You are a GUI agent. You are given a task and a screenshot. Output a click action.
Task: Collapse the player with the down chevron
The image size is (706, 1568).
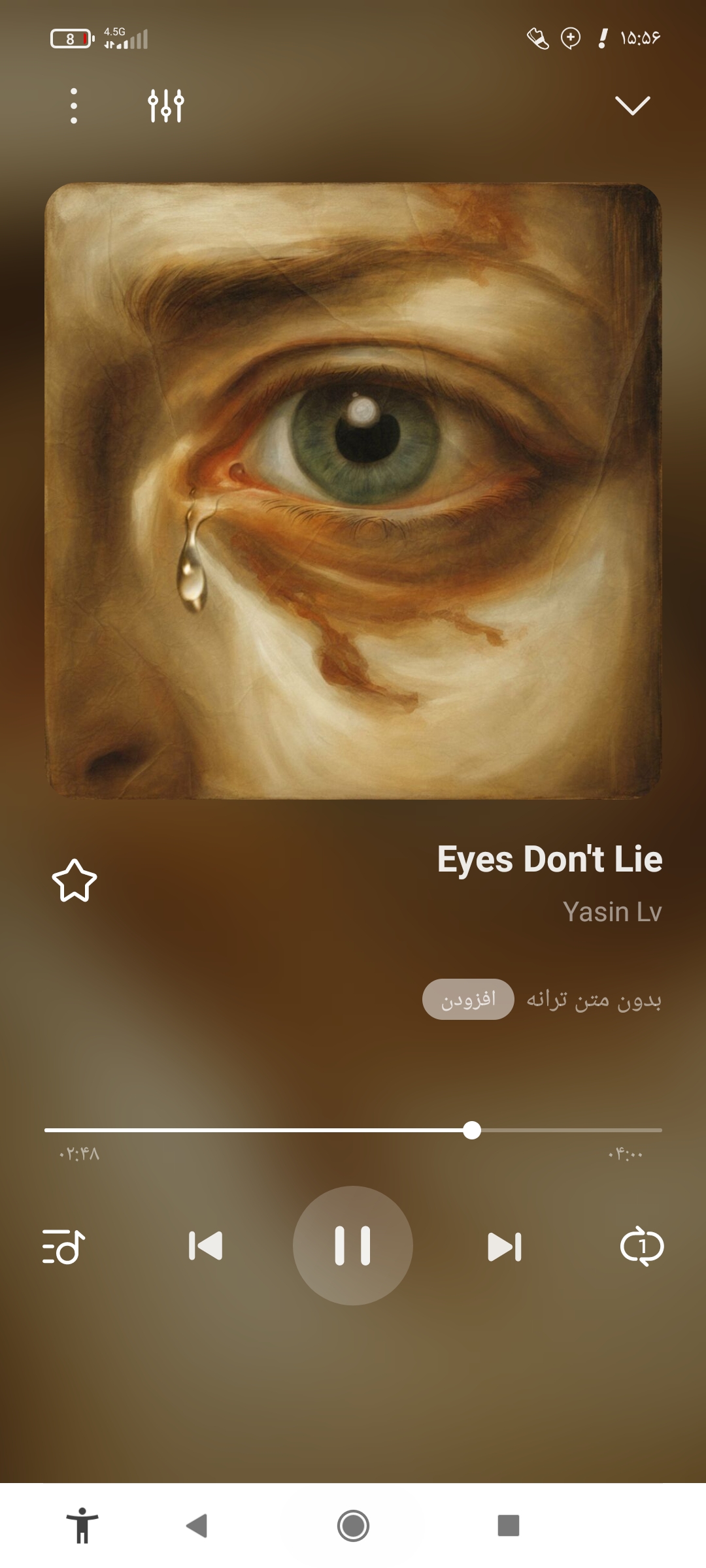(632, 105)
